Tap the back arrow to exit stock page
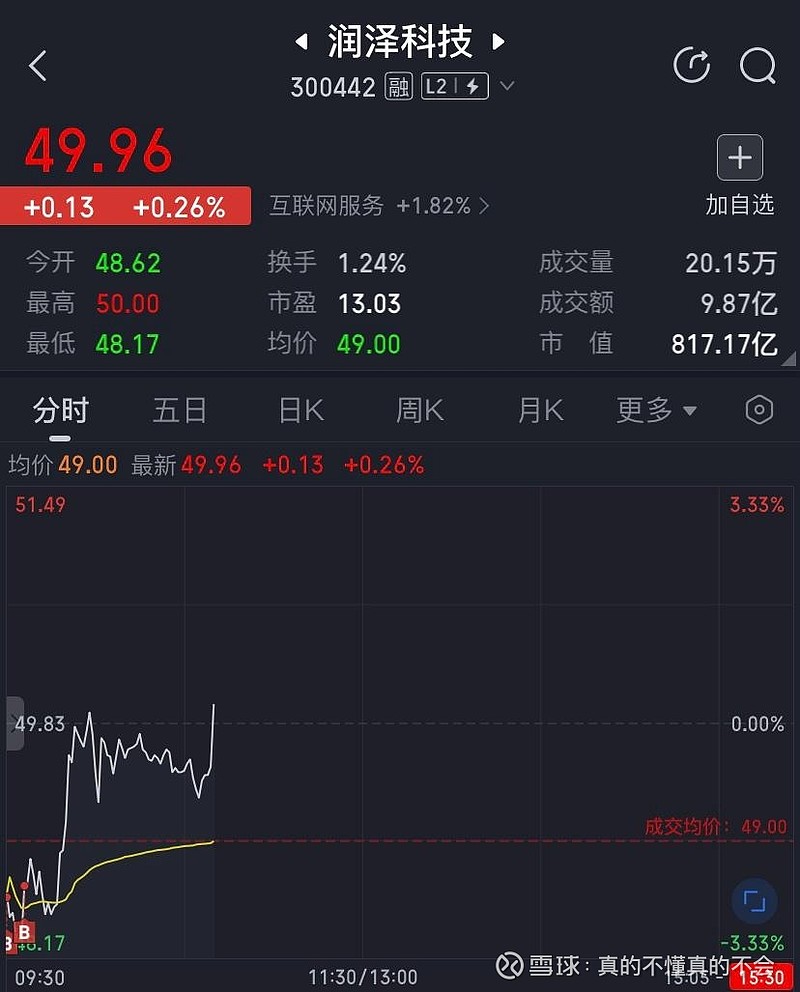The image size is (800, 992). coord(38,66)
